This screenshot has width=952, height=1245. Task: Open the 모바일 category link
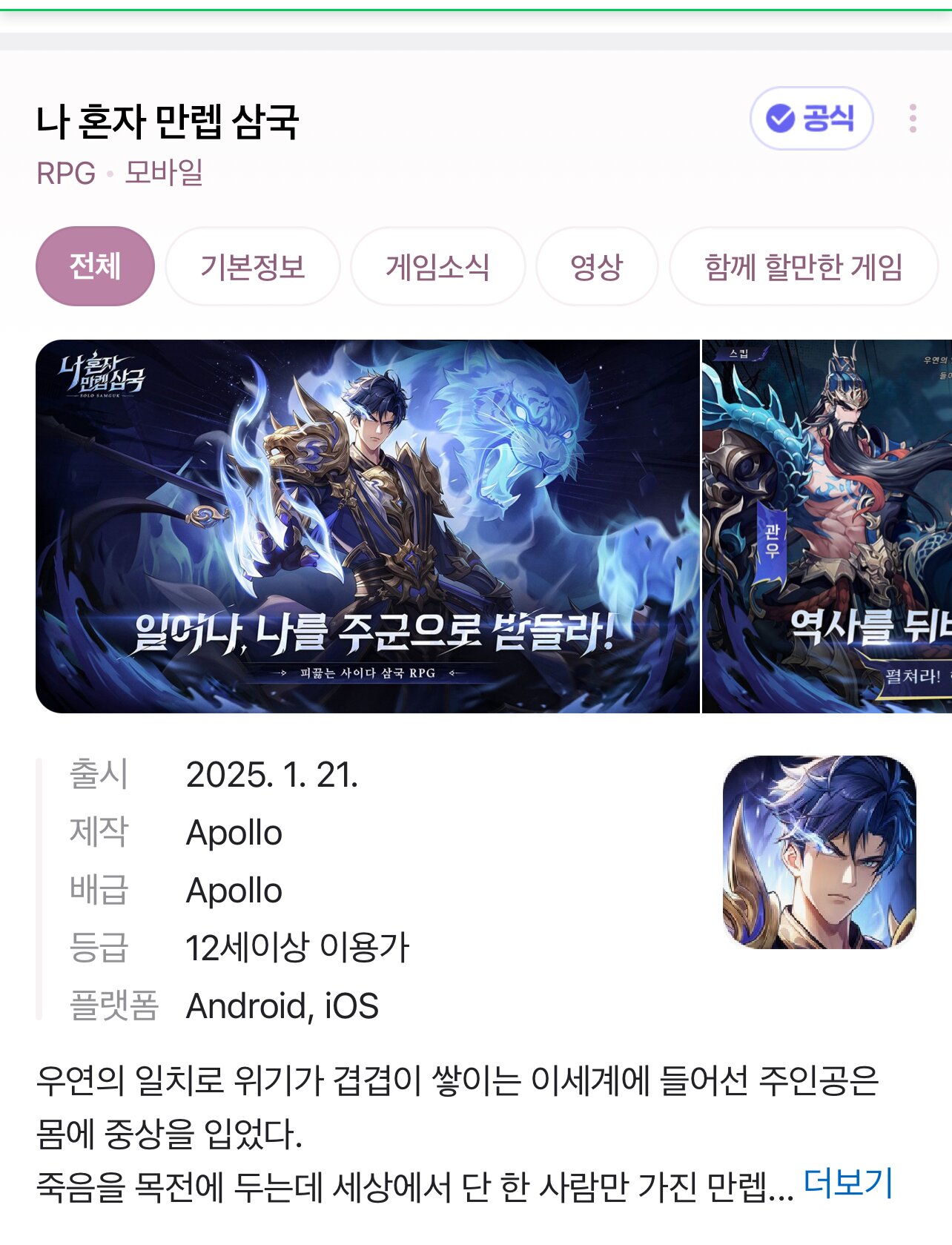(164, 173)
